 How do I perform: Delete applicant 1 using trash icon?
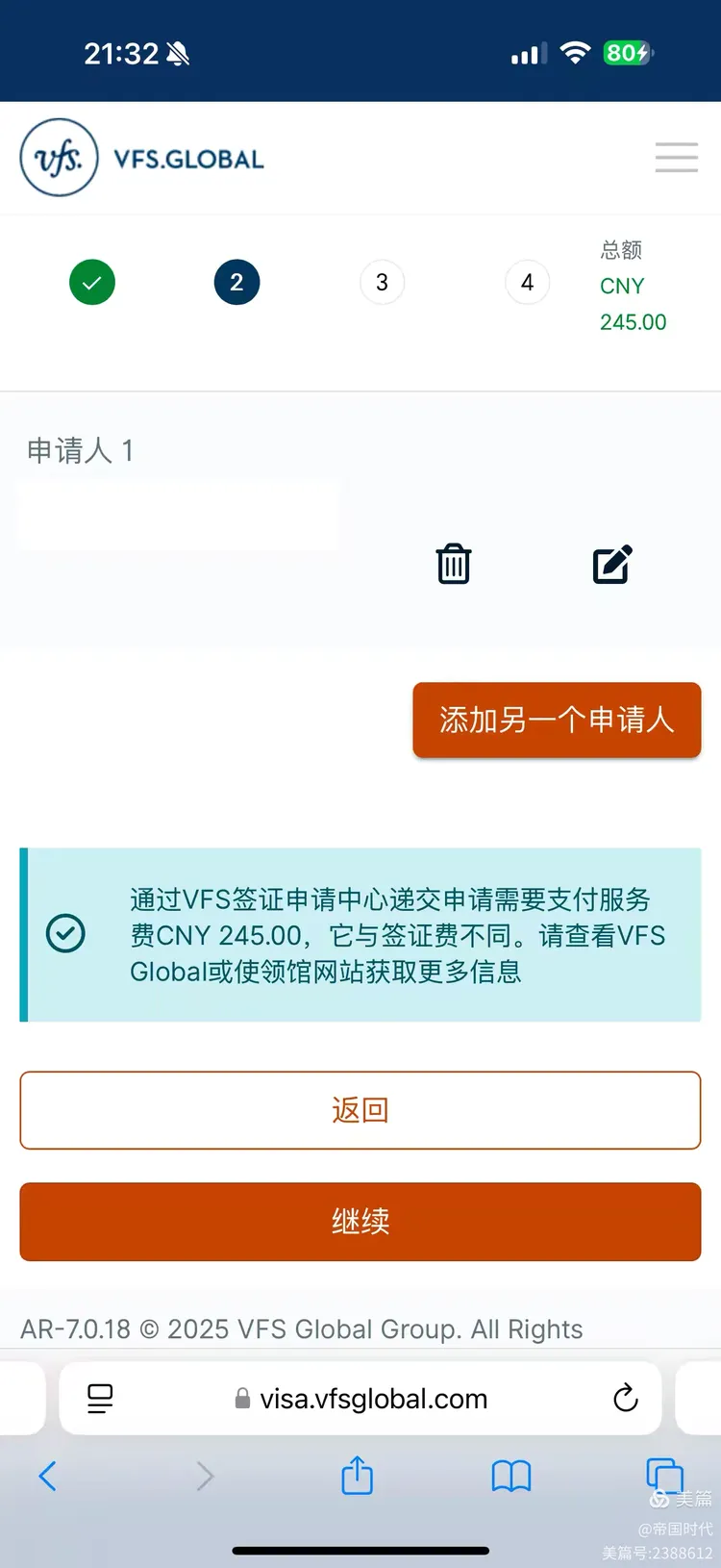[x=453, y=564]
